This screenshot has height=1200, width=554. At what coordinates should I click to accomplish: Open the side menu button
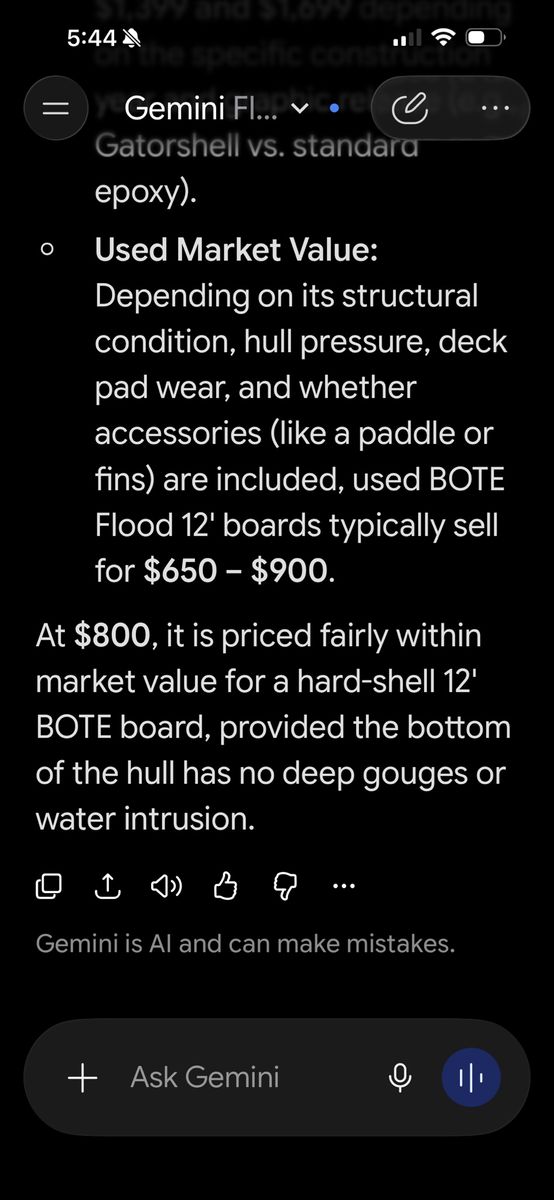pos(53,107)
